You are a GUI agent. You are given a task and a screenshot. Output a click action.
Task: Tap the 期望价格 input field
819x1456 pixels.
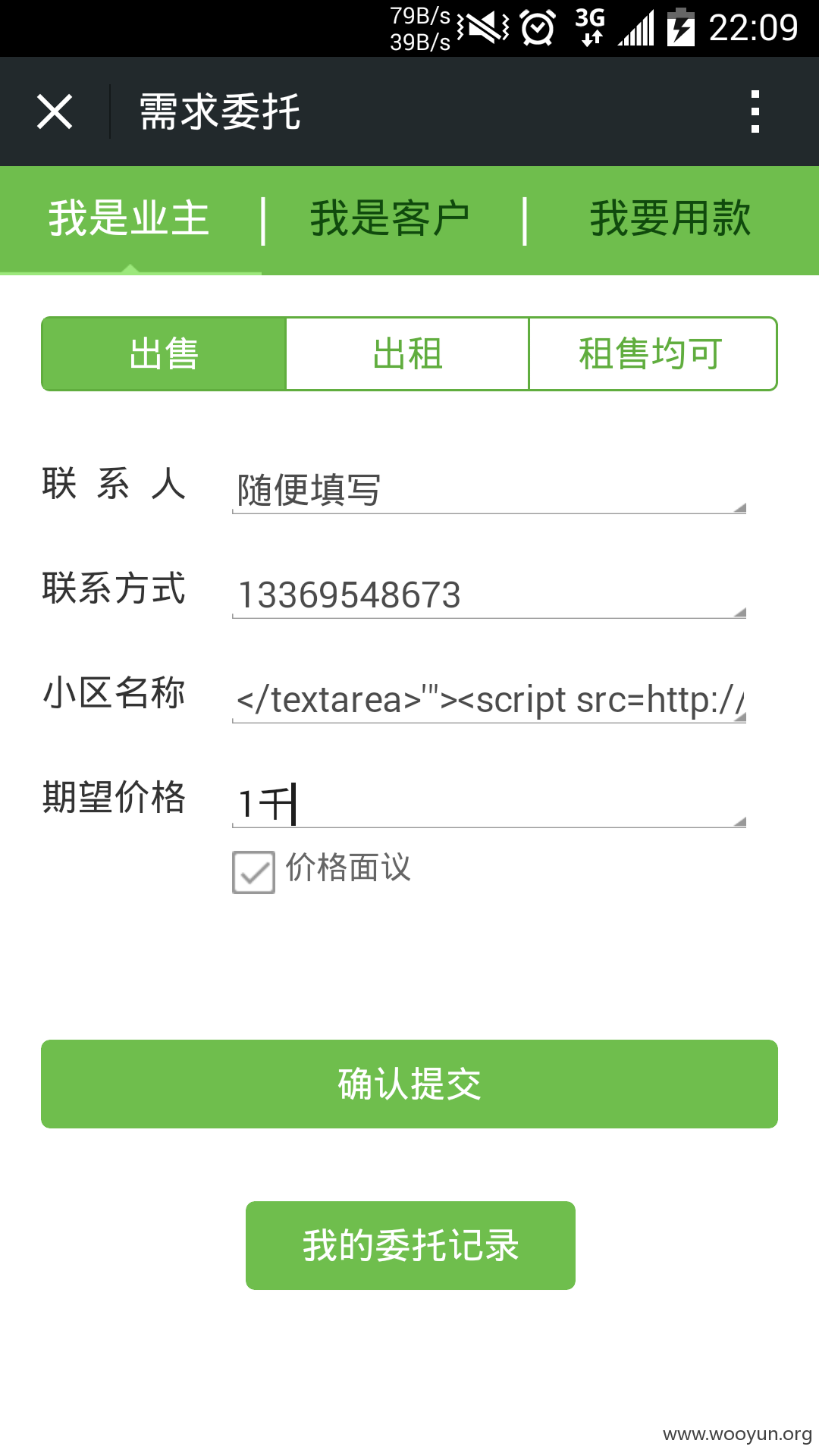pos(489,804)
